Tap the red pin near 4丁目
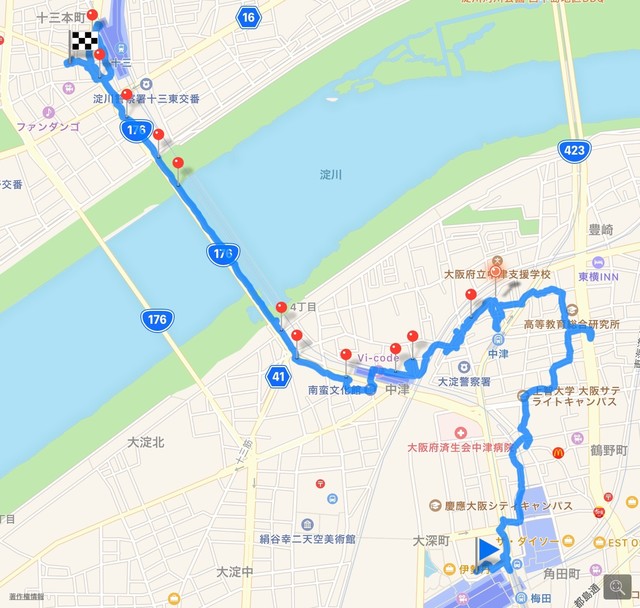Screen dimensions: 640x608 pos(281,308)
